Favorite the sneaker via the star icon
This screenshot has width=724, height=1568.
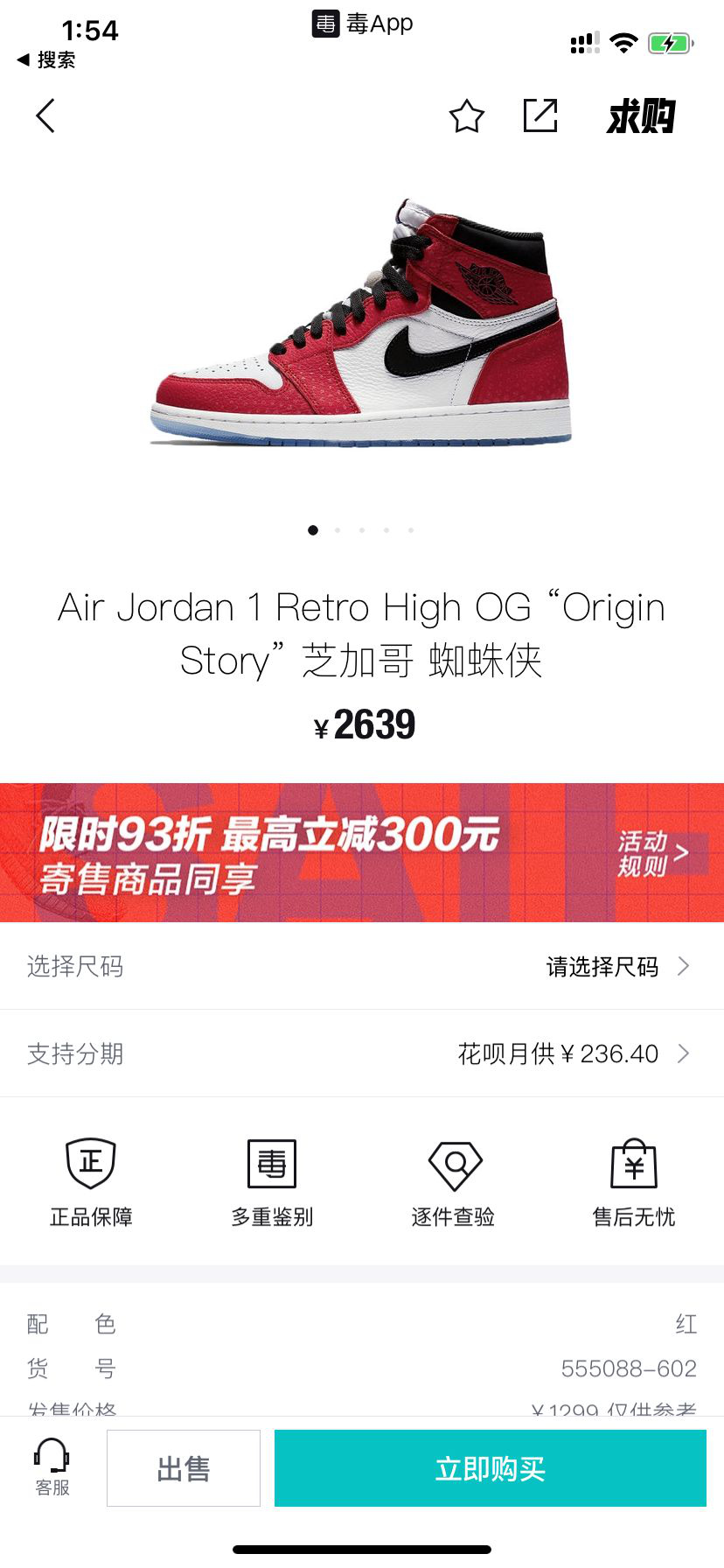465,115
